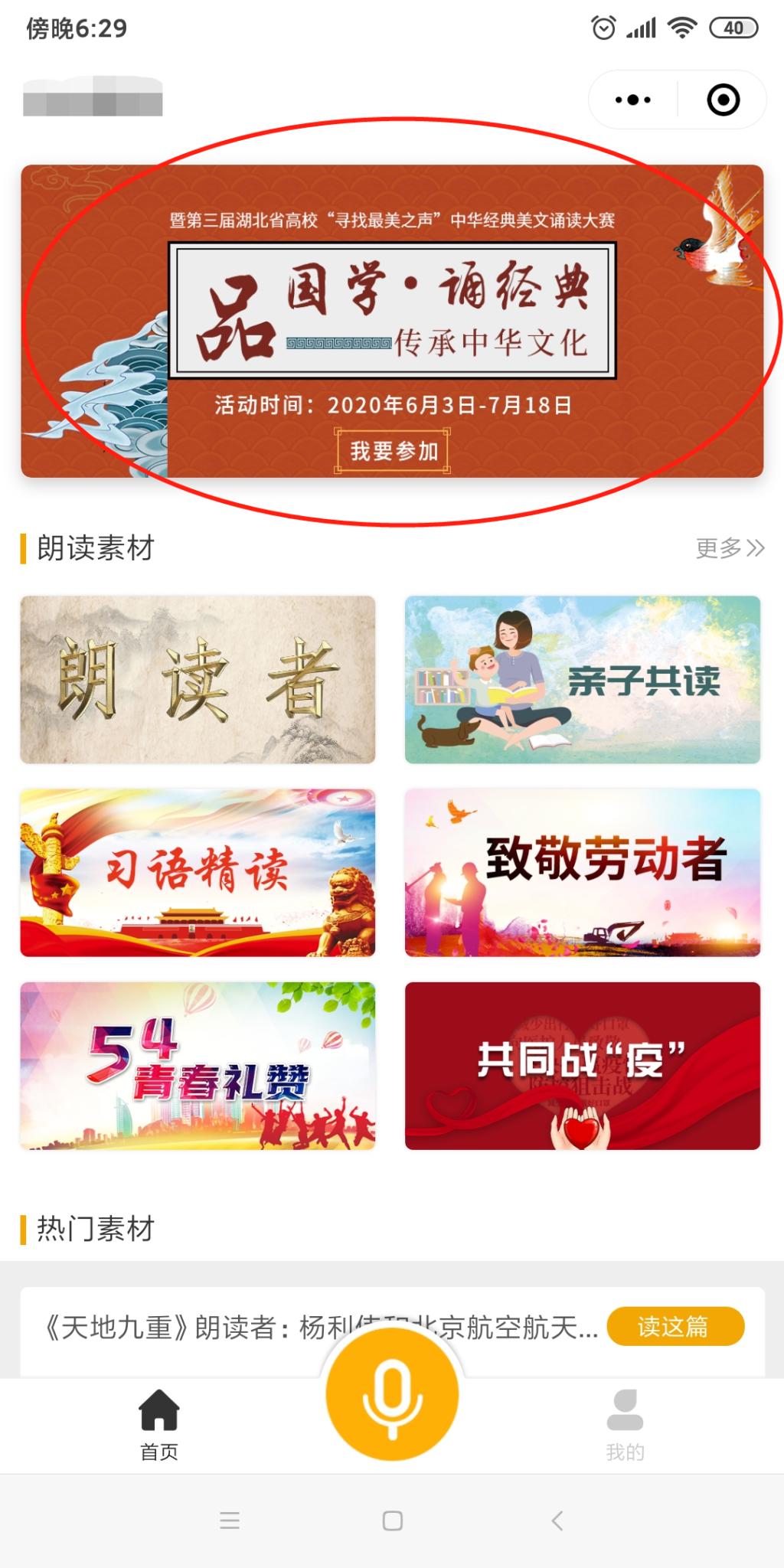Open the mini program overflow menu
784x1568 pixels.
point(633,100)
